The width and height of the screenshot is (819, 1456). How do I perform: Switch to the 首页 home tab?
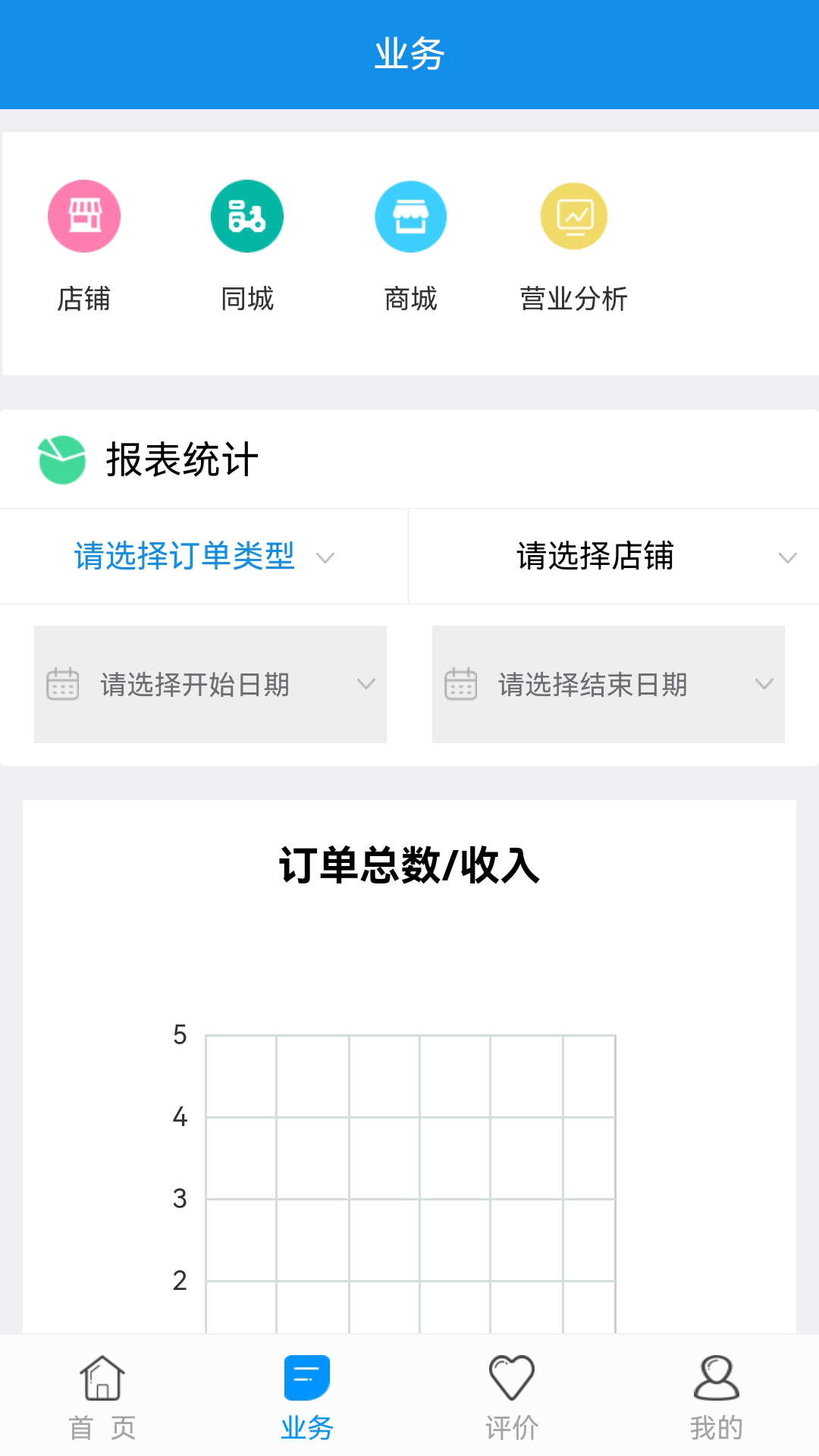coord(102,1397)
